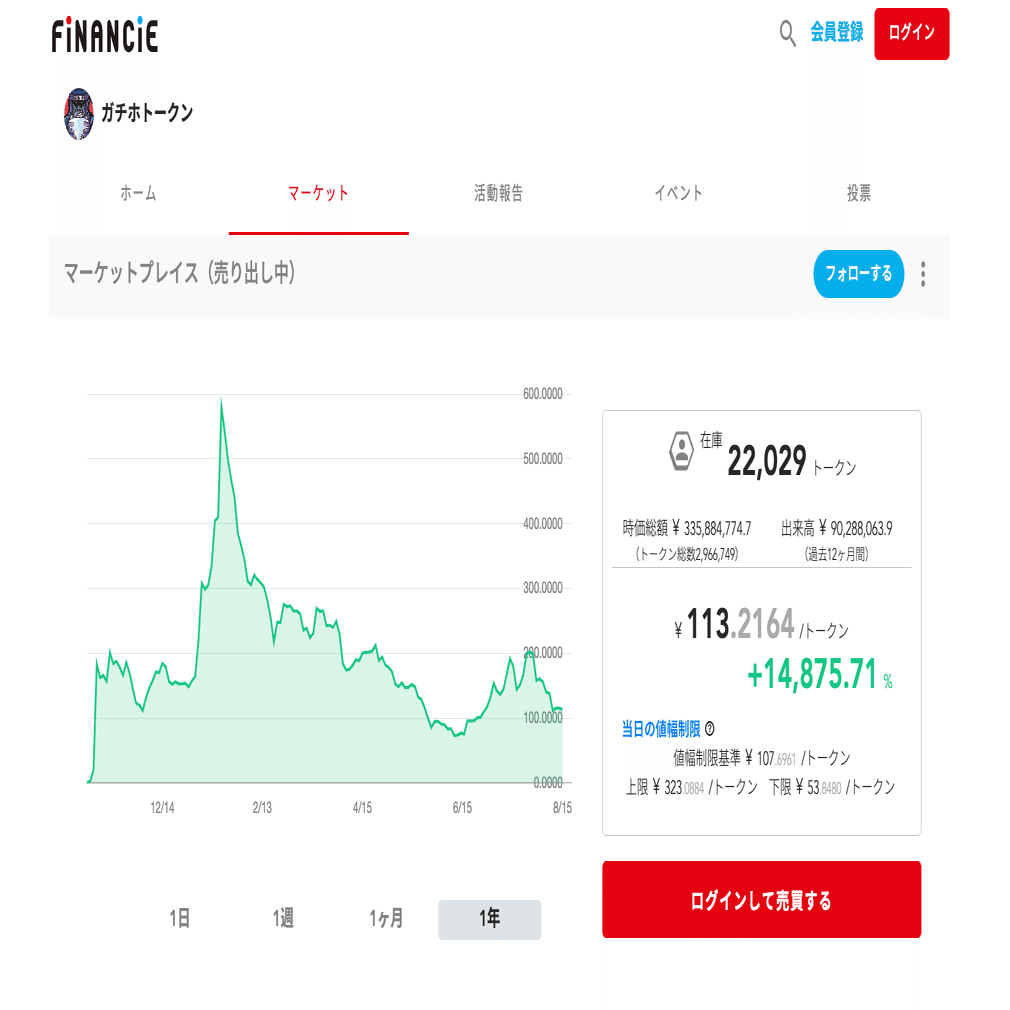Open the 活動報告 tab
The height and width of the screenshot is (1010, 1010).
(498, 194)
